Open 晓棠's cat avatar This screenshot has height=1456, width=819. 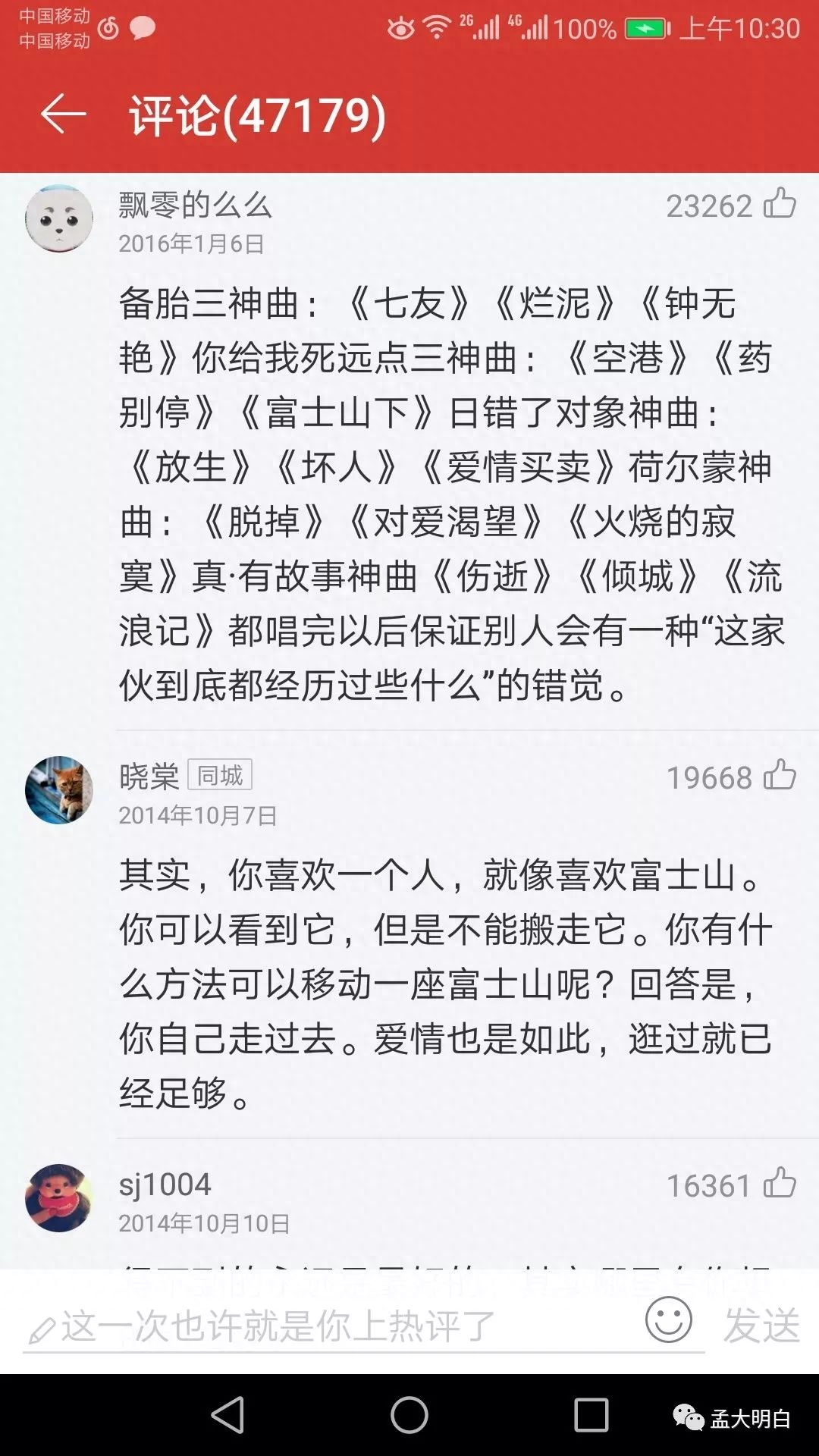[x=59, y=790]
